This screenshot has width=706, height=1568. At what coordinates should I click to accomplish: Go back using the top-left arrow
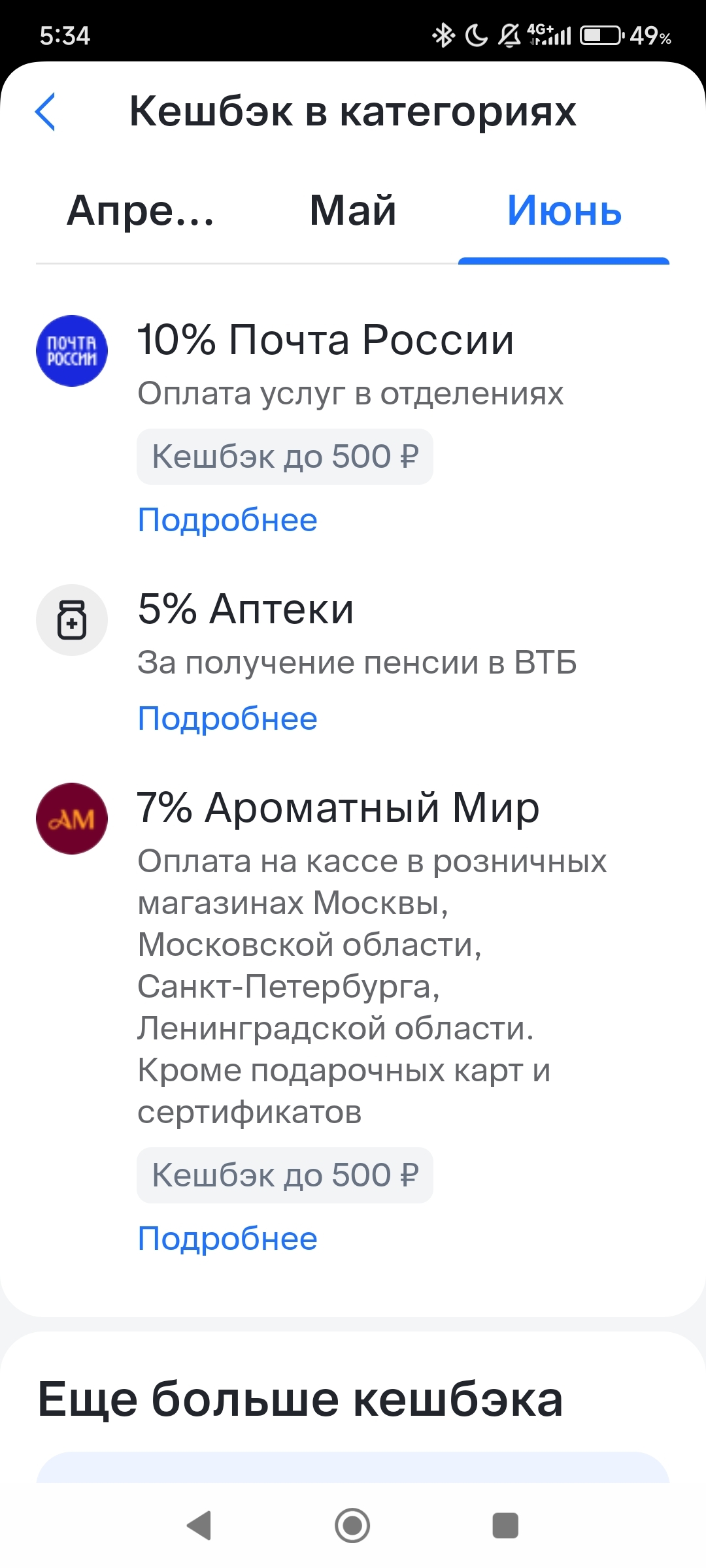tap(44, 112)
